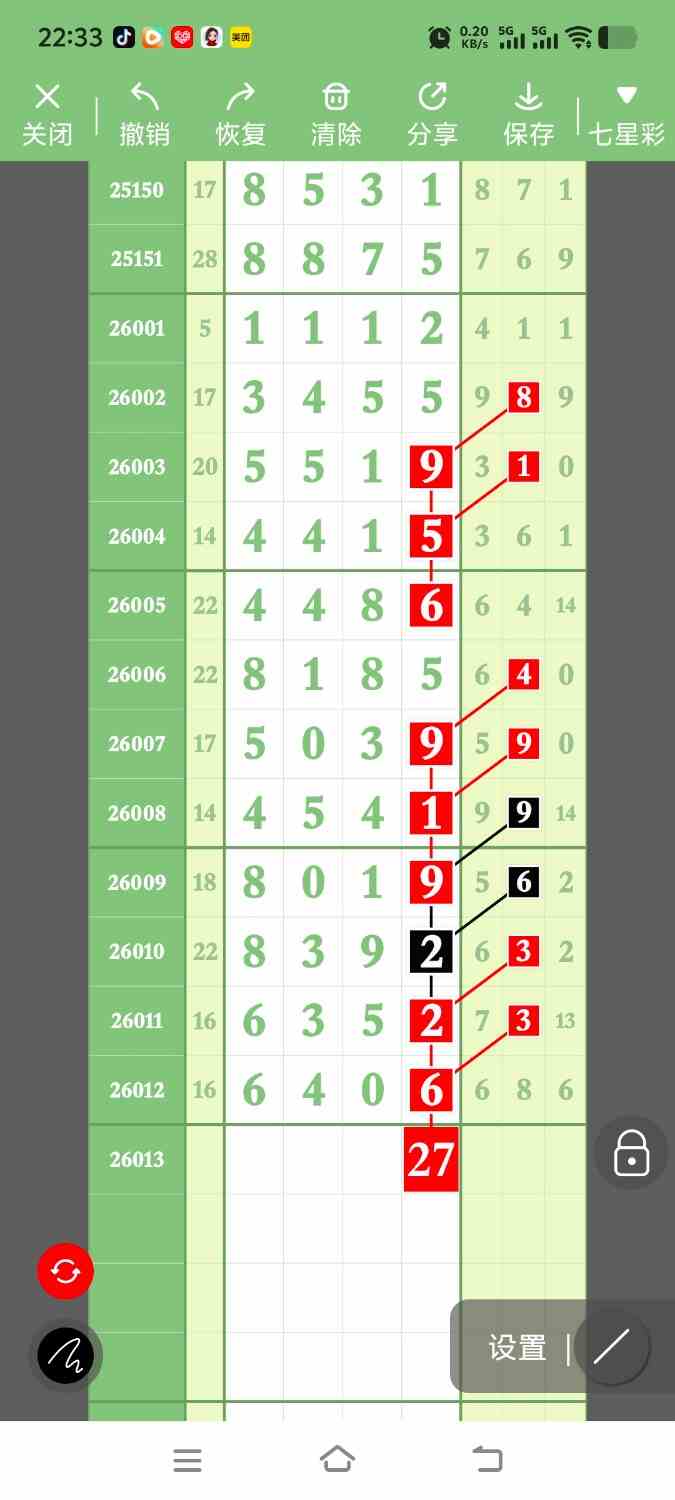The height and width of the screenshot is (1500, 675).
Task: Open the 七星彩 lottery type dropdown
Action: pyautogui.click(x=627, y=116)
